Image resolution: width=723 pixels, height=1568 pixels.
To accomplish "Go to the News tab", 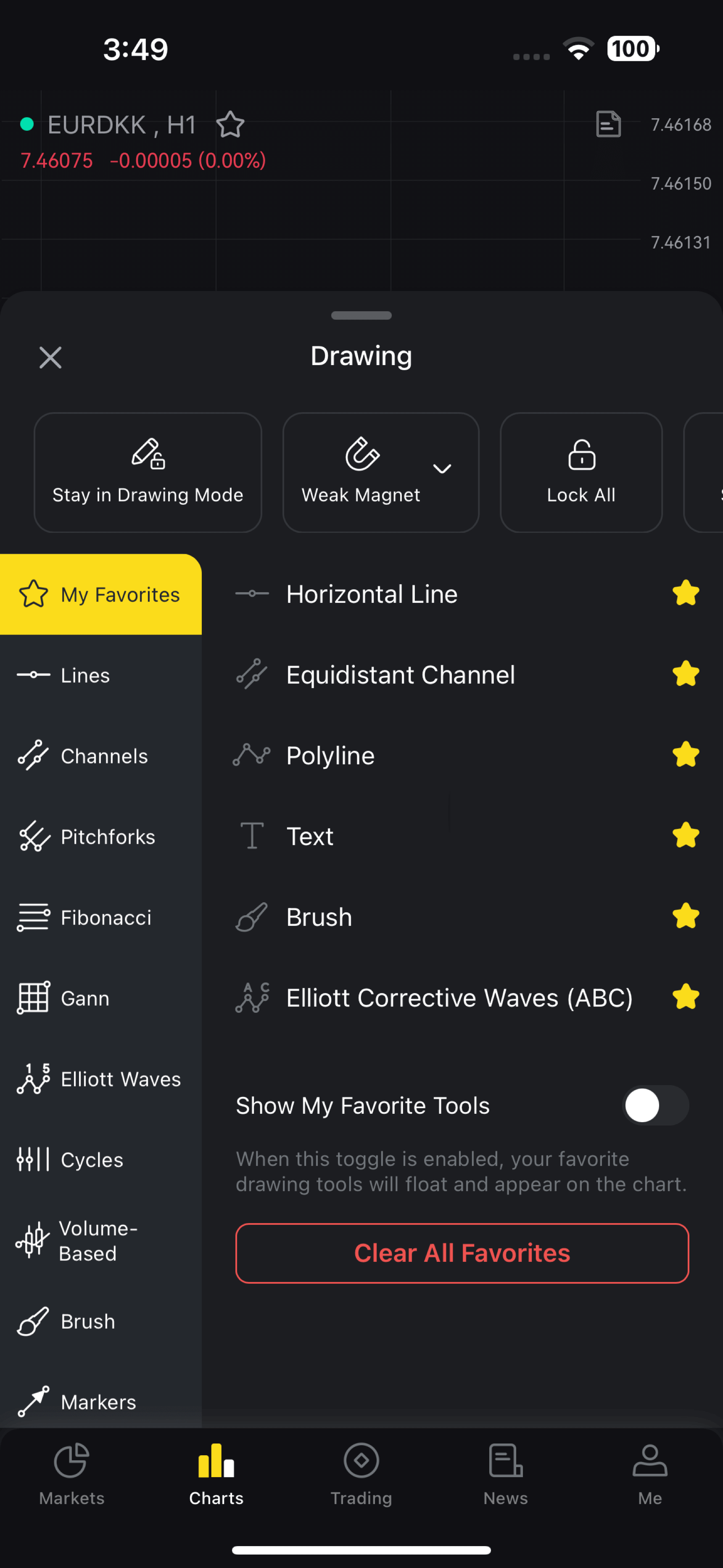I will point(505,1473).
